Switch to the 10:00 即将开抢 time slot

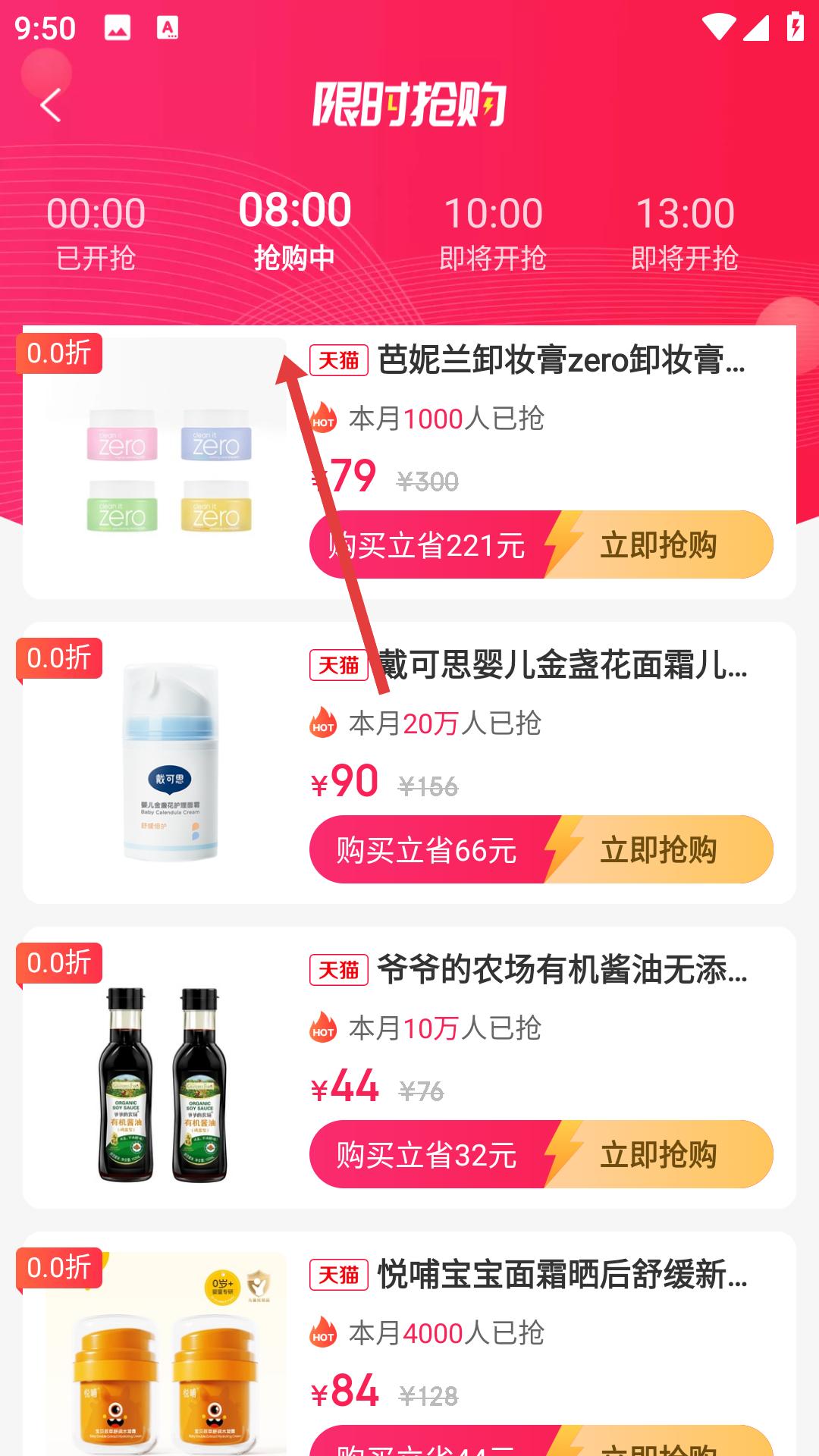click(493, 231)
